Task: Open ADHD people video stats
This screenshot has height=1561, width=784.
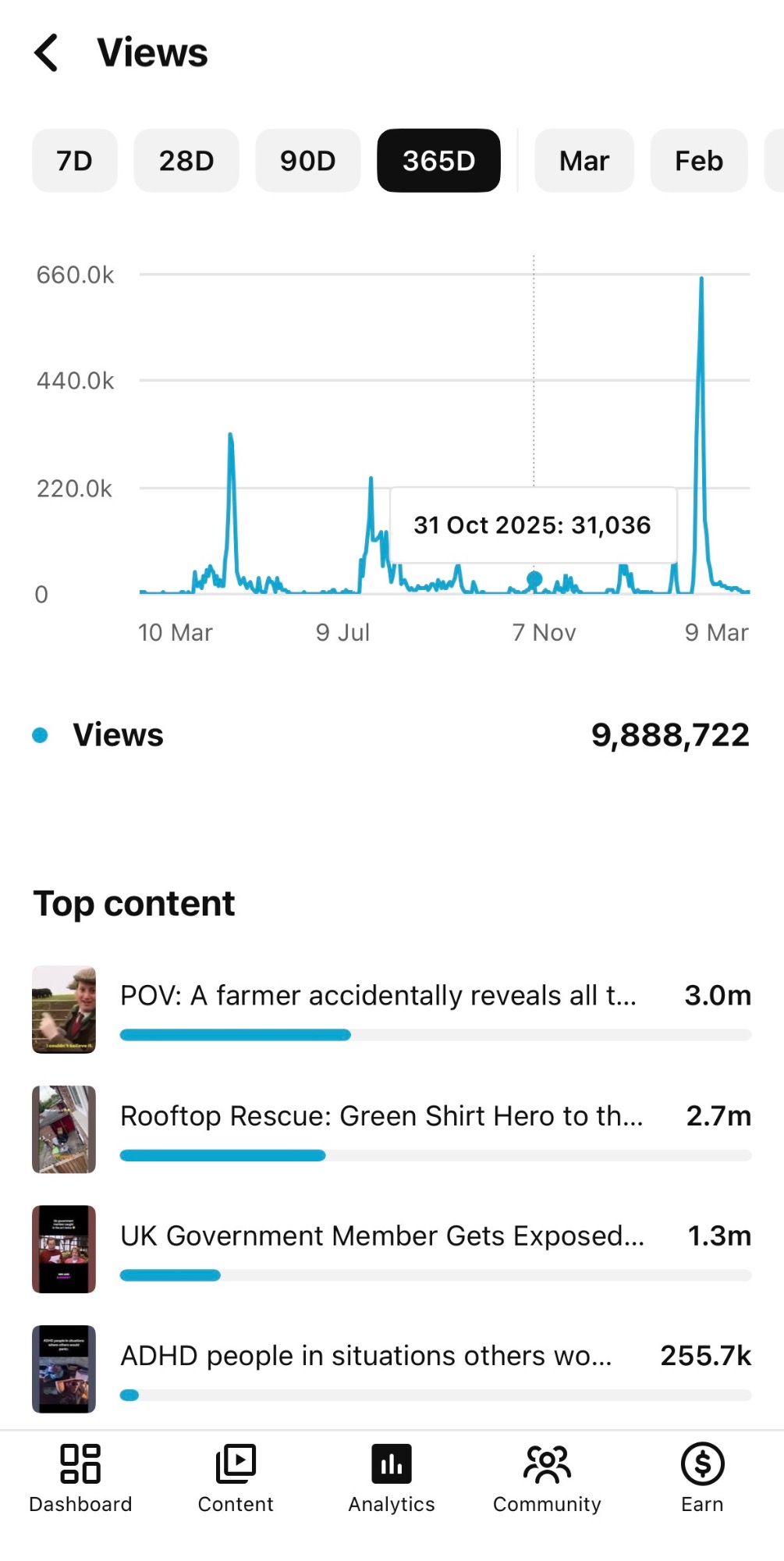Action: (365, 1357)
